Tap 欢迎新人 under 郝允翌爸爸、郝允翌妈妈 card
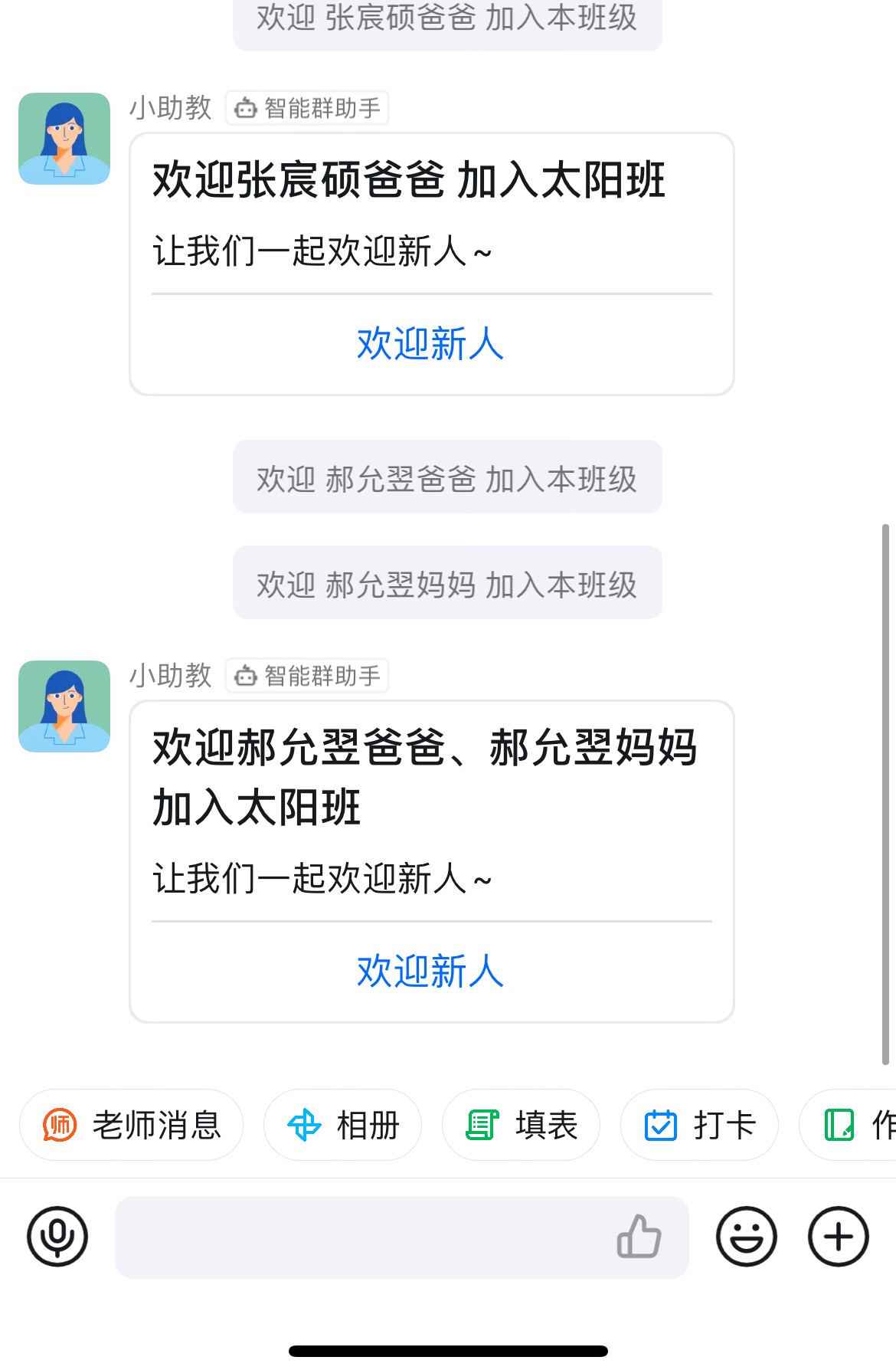This screenshot has width=896, height=1370. [x=431, y=971]
